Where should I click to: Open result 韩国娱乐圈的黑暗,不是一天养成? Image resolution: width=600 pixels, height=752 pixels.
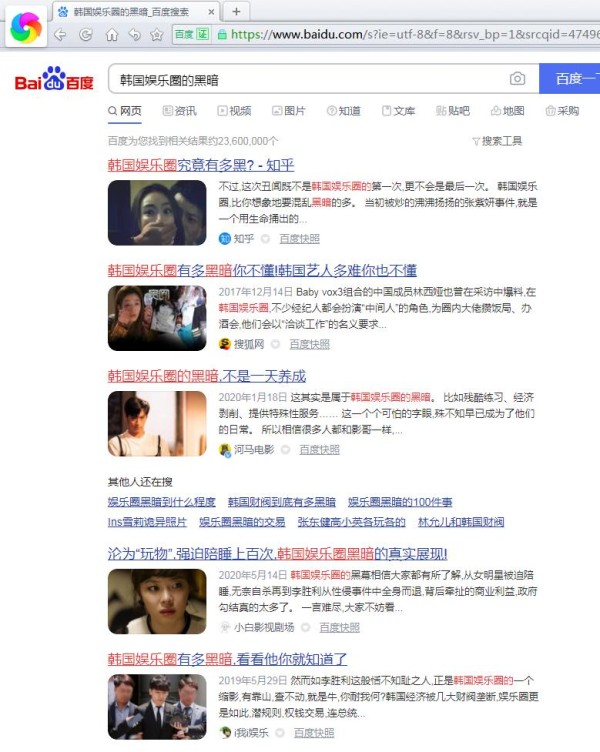(x=207, y=376)
